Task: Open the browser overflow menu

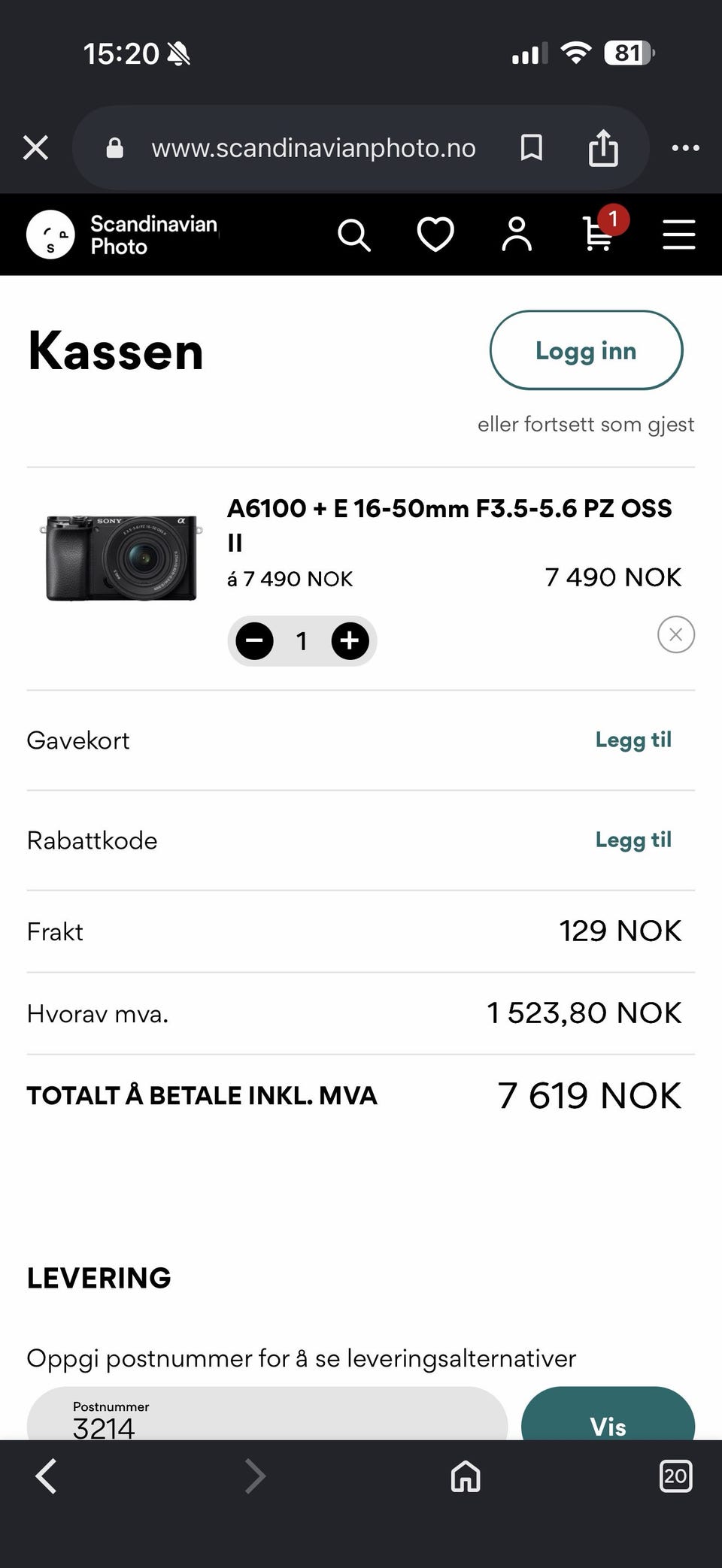Action: 685,148
